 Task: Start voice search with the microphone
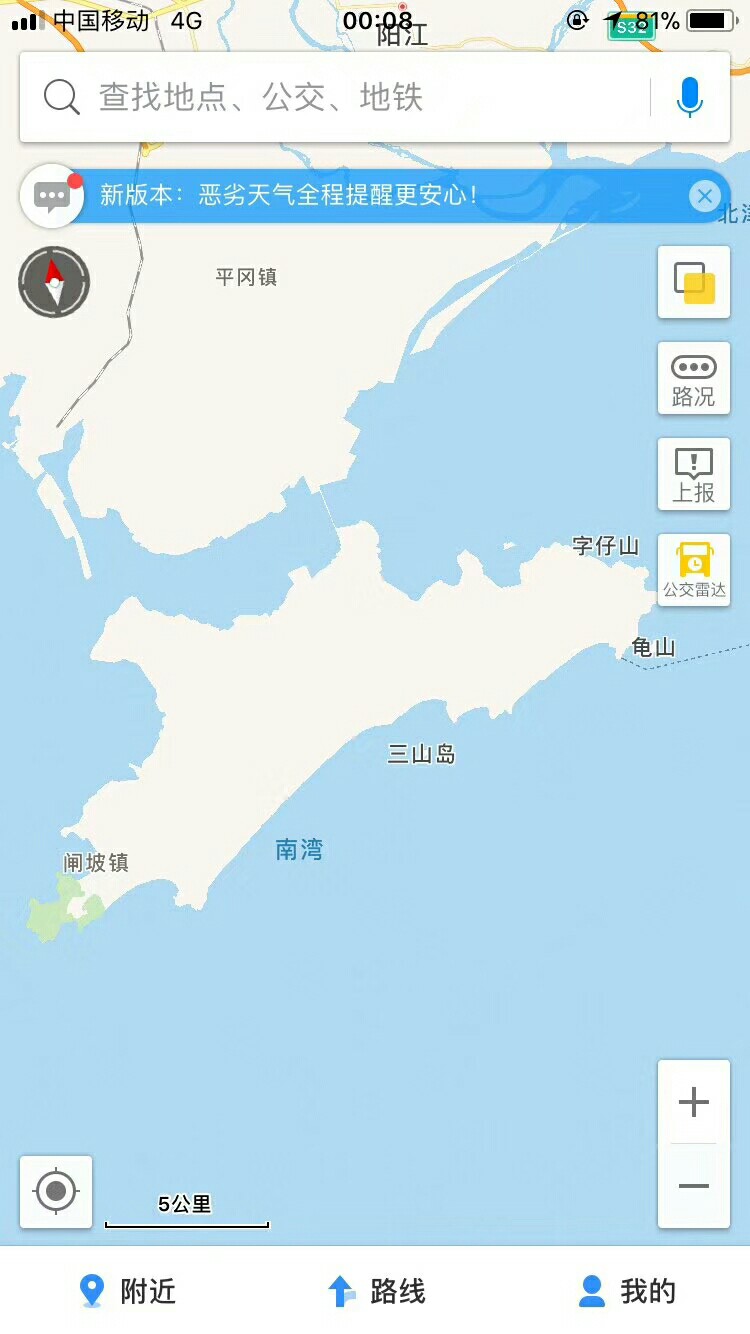(690, 97)
